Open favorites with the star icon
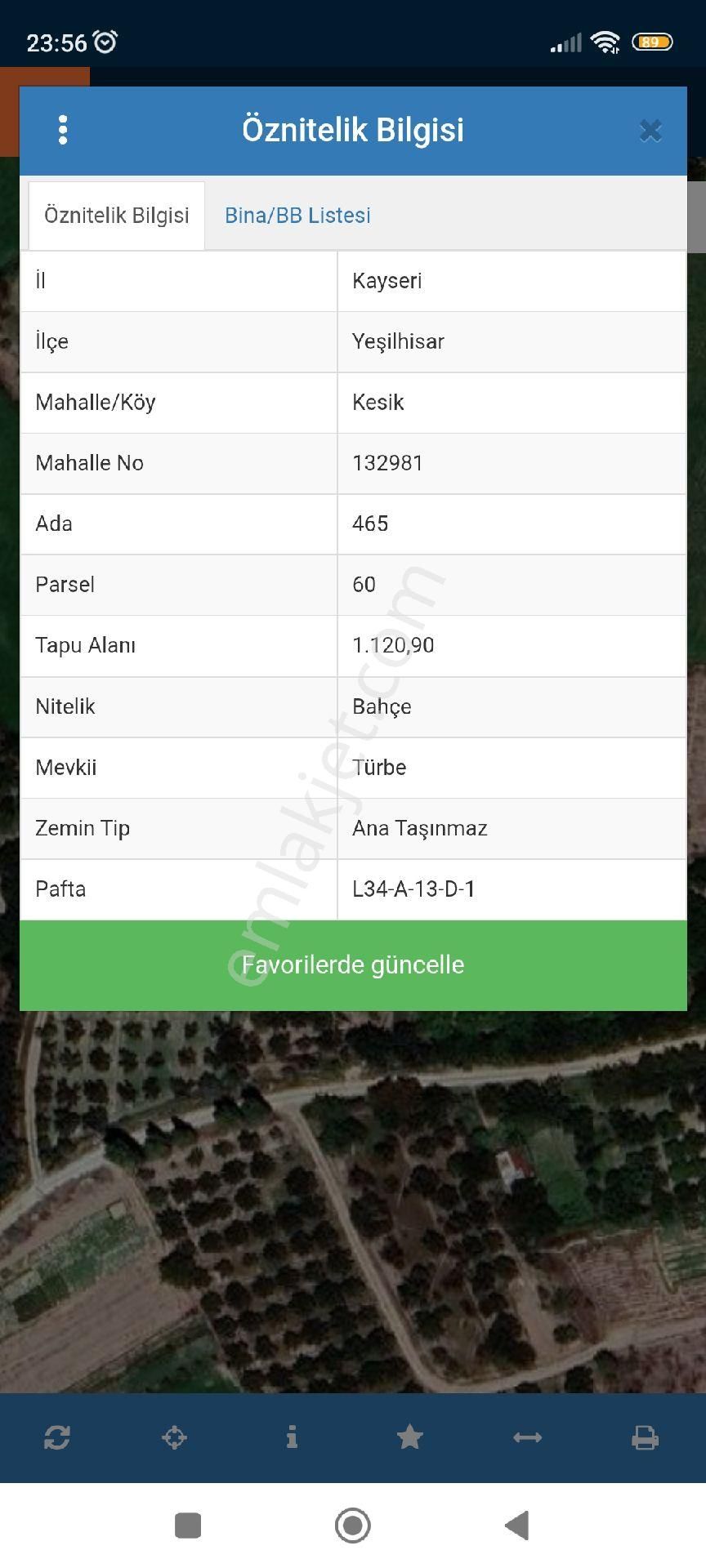This screenshot has height=1568, width=706. (x=409, y=1437)
